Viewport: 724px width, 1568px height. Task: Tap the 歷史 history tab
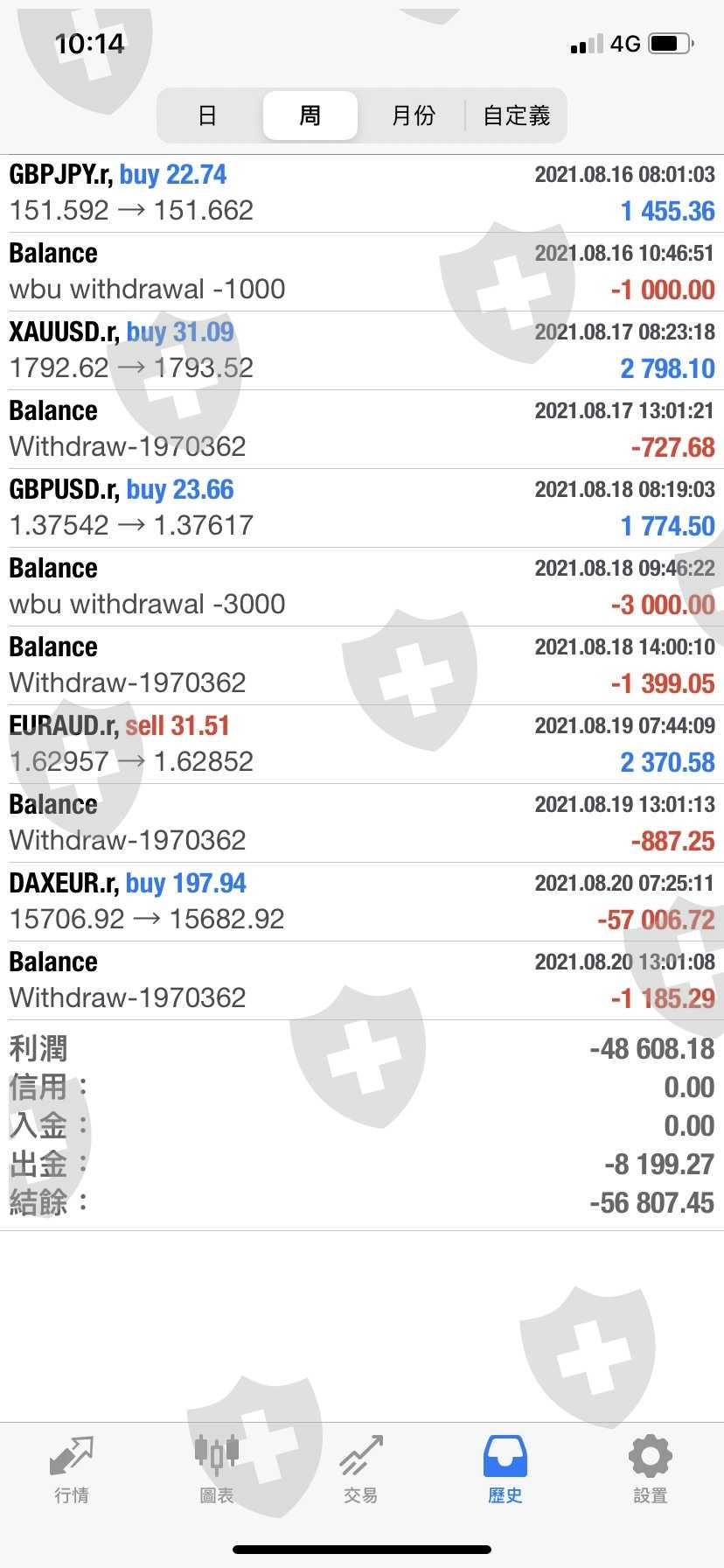[505, 1470]
